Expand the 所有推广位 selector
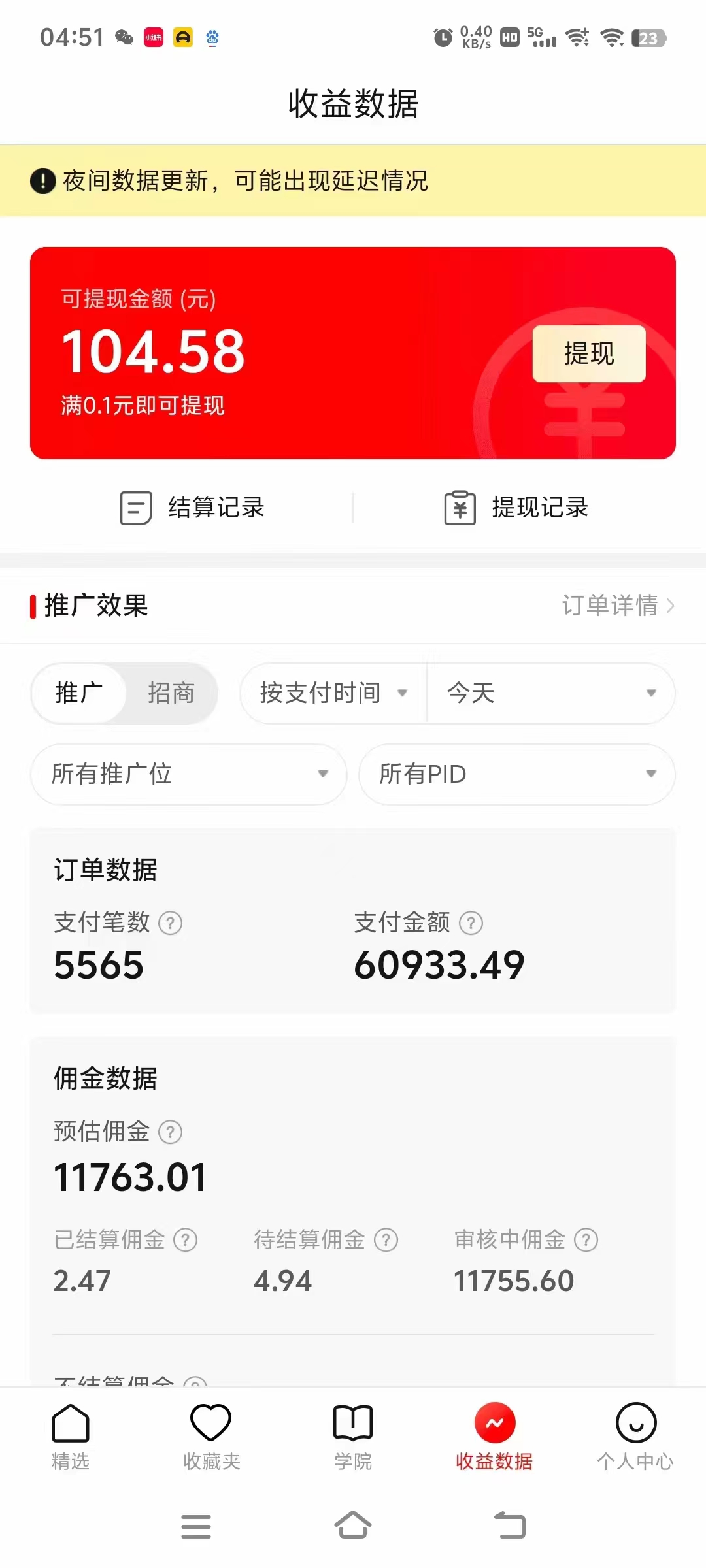The height and width of the screenshot is (1568, 706). click(188, 775)
